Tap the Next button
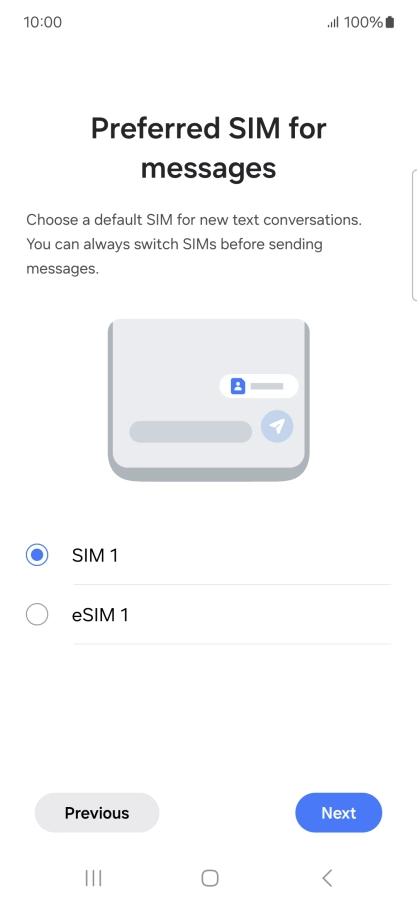This screenshot has height=904, width=417. tap(339, 813)
